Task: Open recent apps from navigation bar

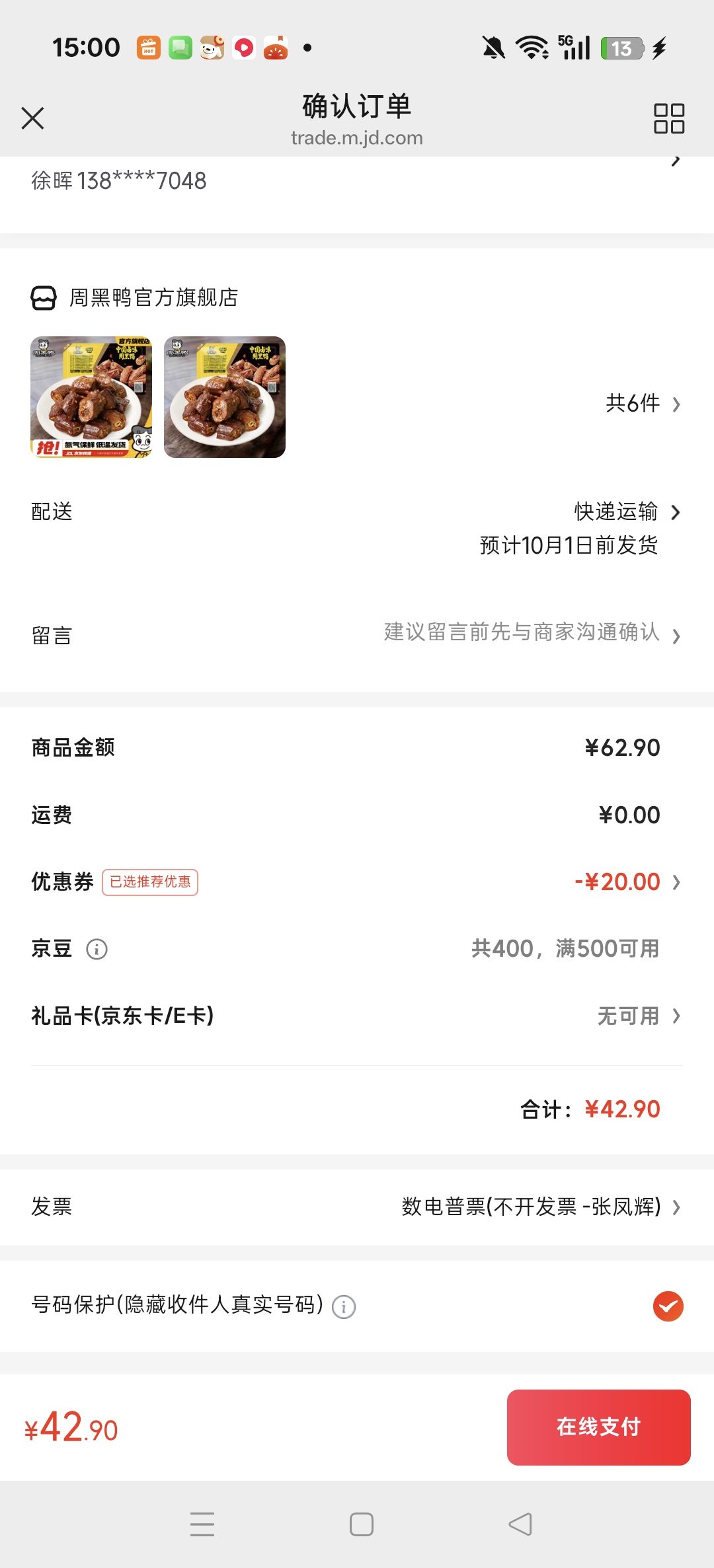Action: tap(202, 1524)
